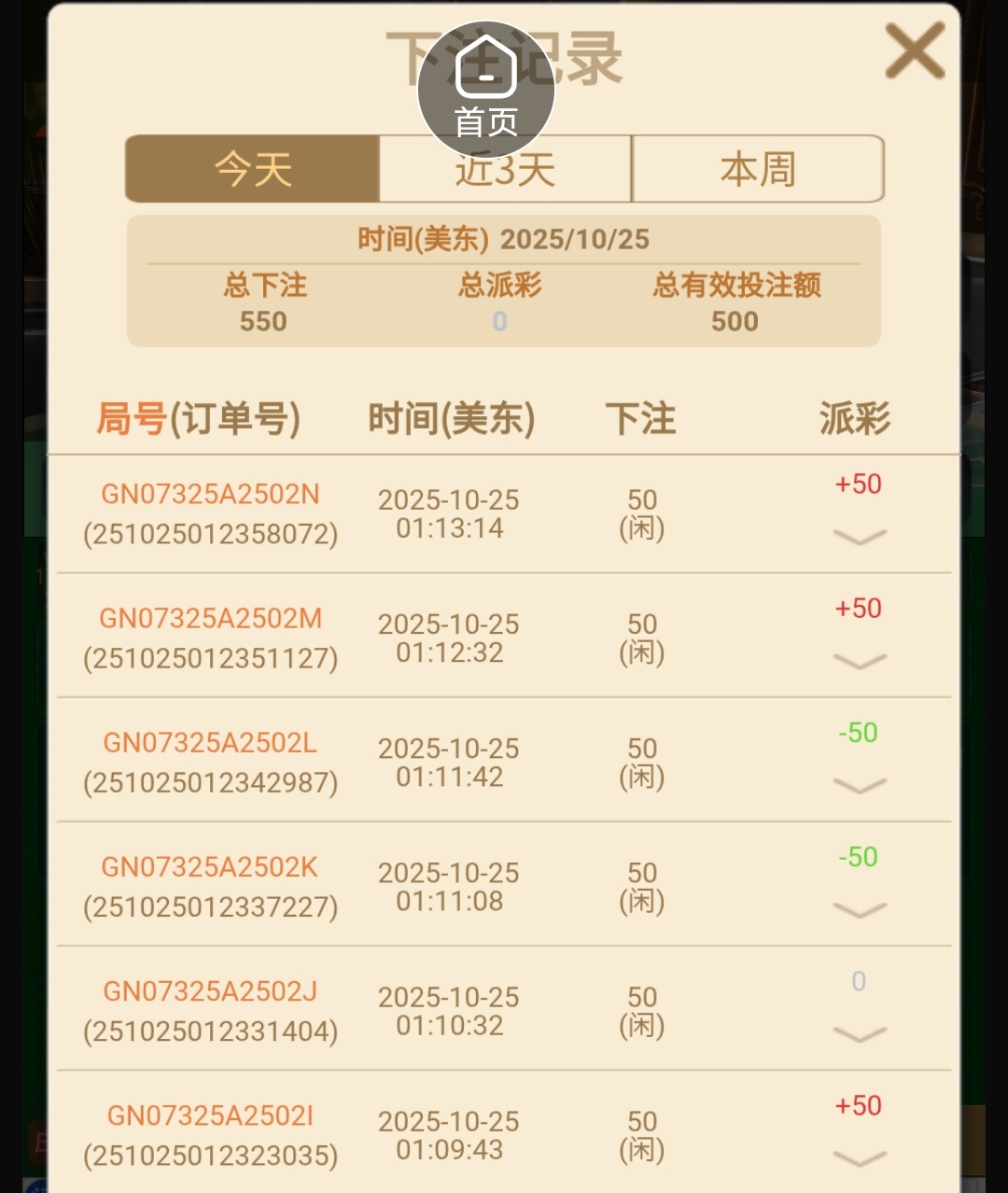Close the 下注记录 dialog
The height and width of the screenshot is (1193, 1008).
coord(915,51)
